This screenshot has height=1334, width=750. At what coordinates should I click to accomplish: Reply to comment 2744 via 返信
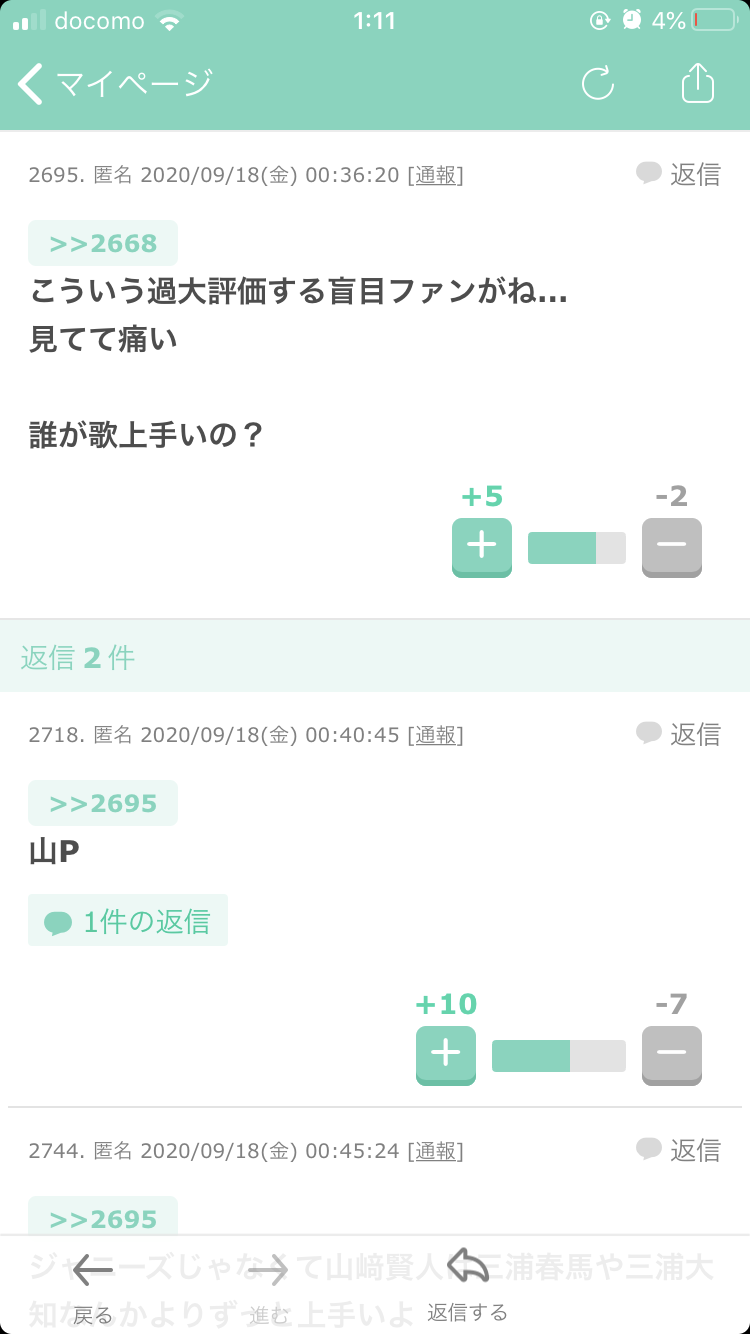point(678,1150)
